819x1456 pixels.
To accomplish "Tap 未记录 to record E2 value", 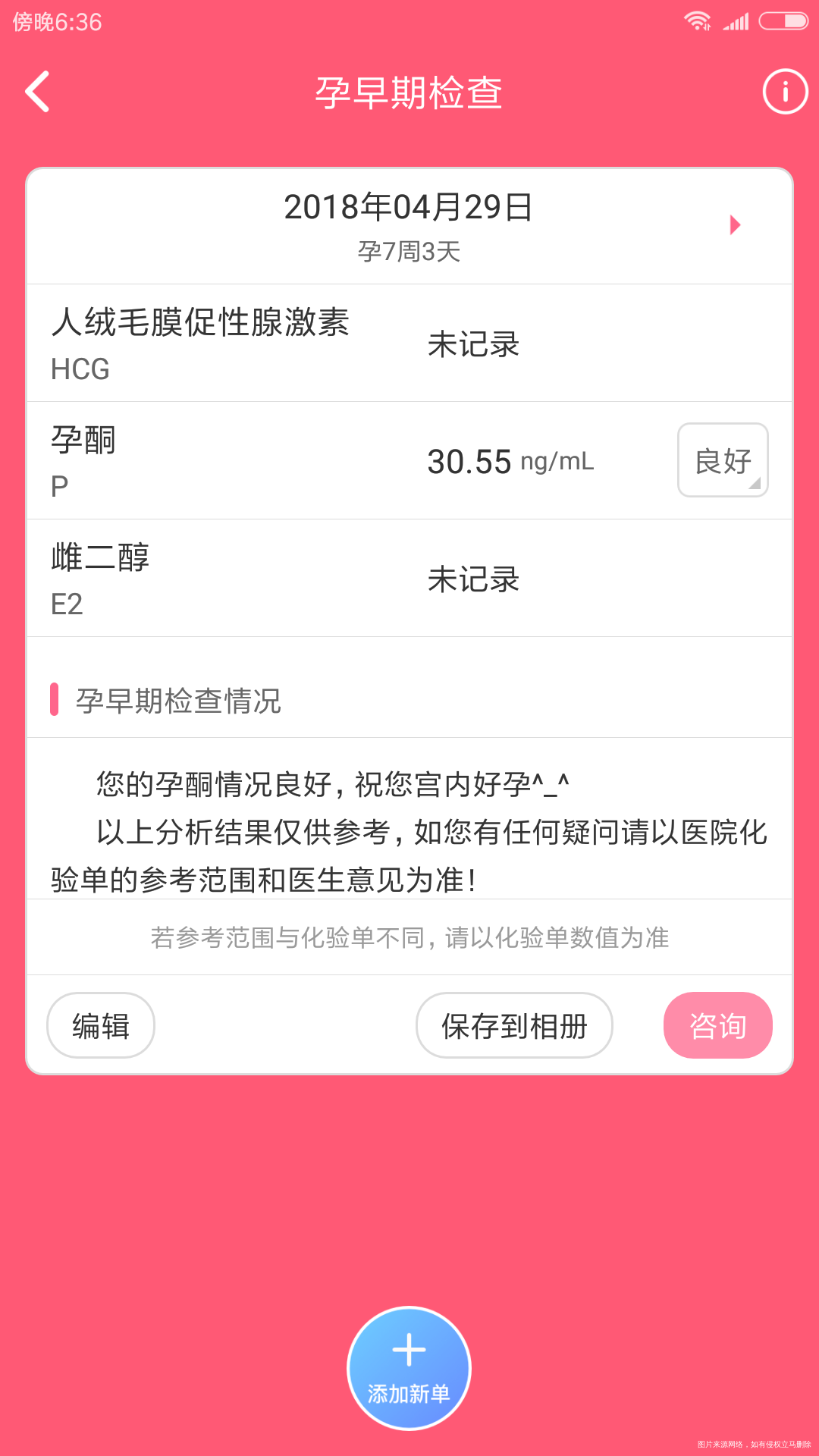I will [x=473, y=579].
